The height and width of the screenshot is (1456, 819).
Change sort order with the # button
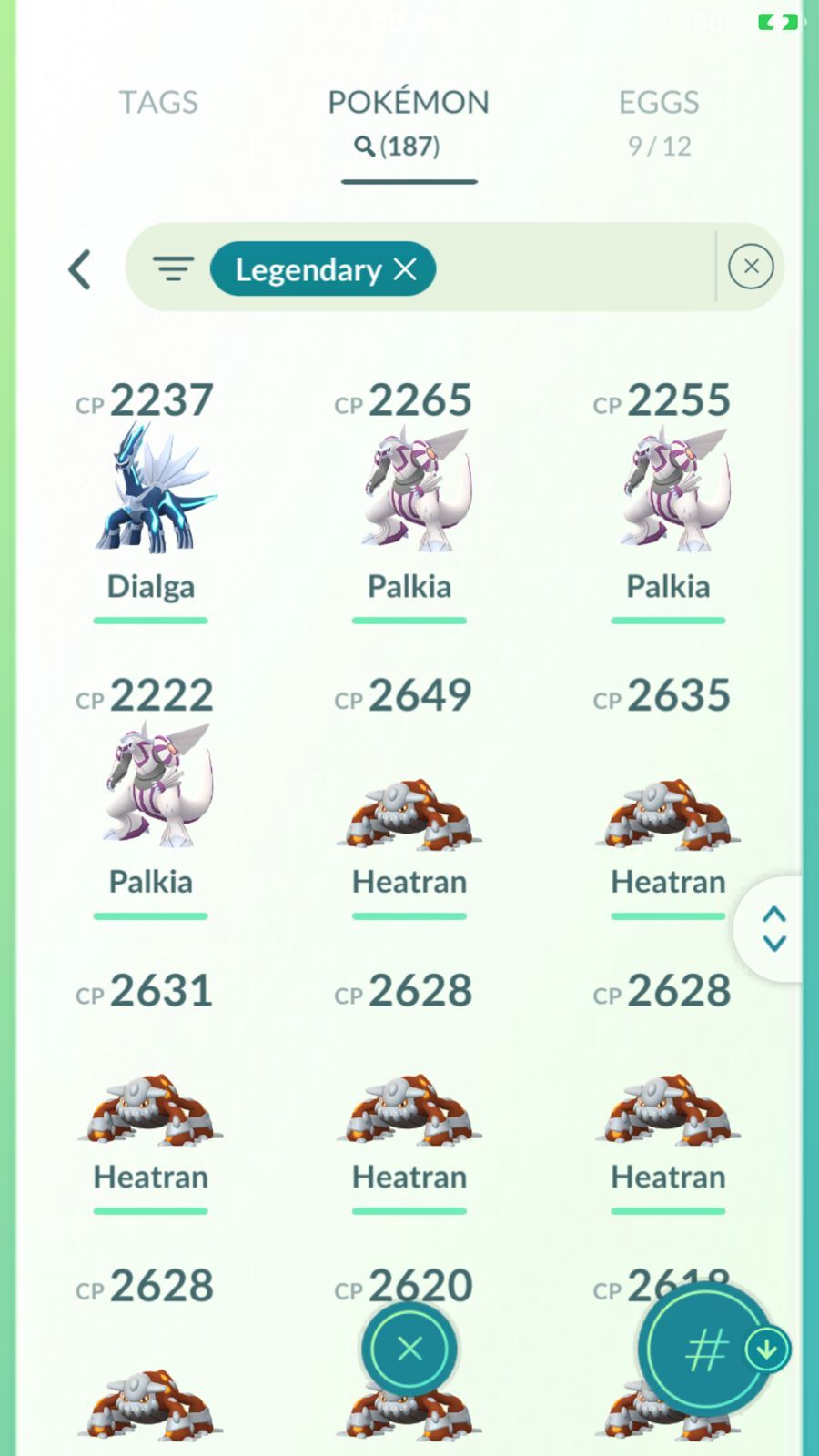coord(706,1350)
